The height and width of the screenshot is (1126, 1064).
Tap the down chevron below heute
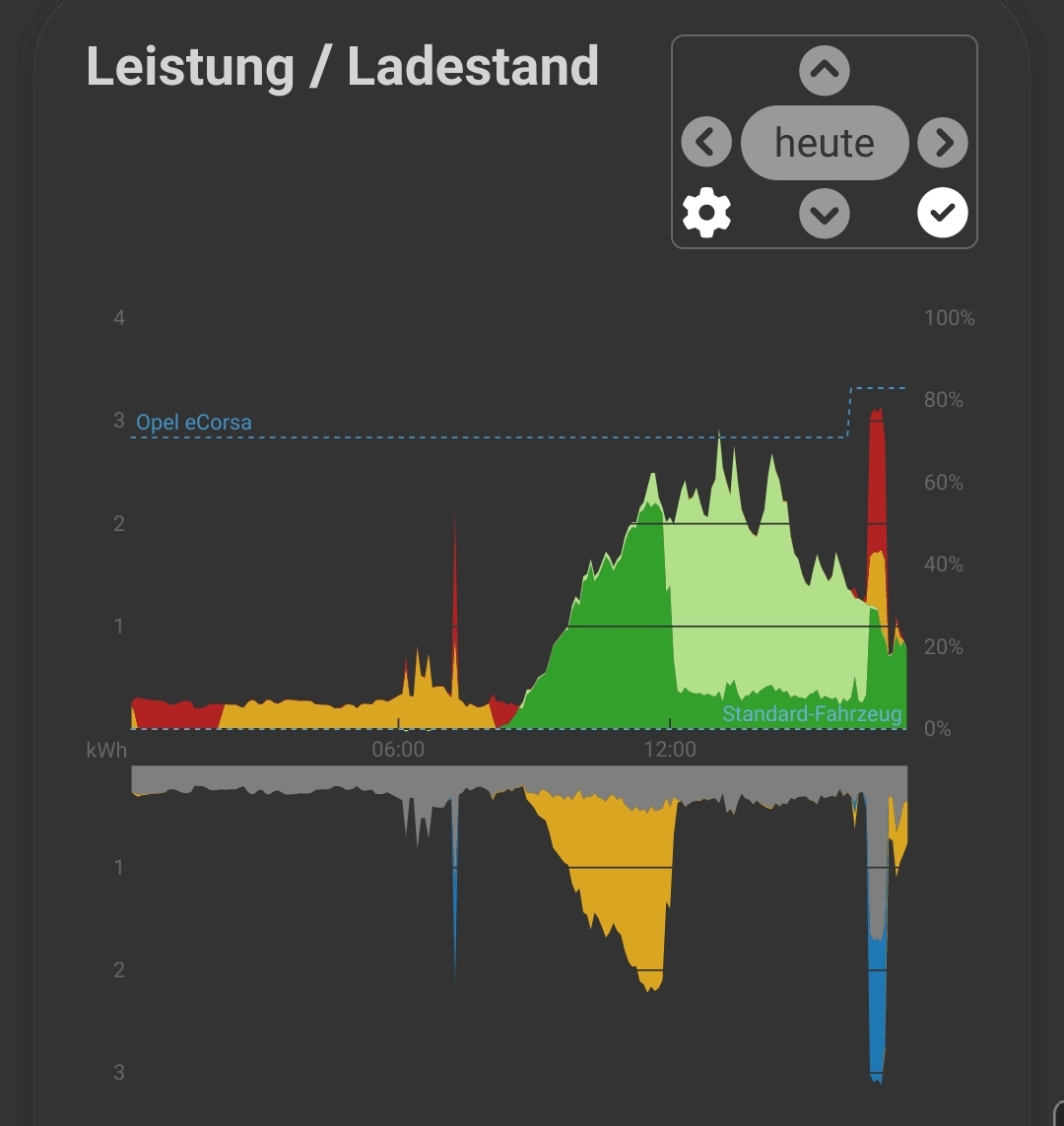point(825,213)
